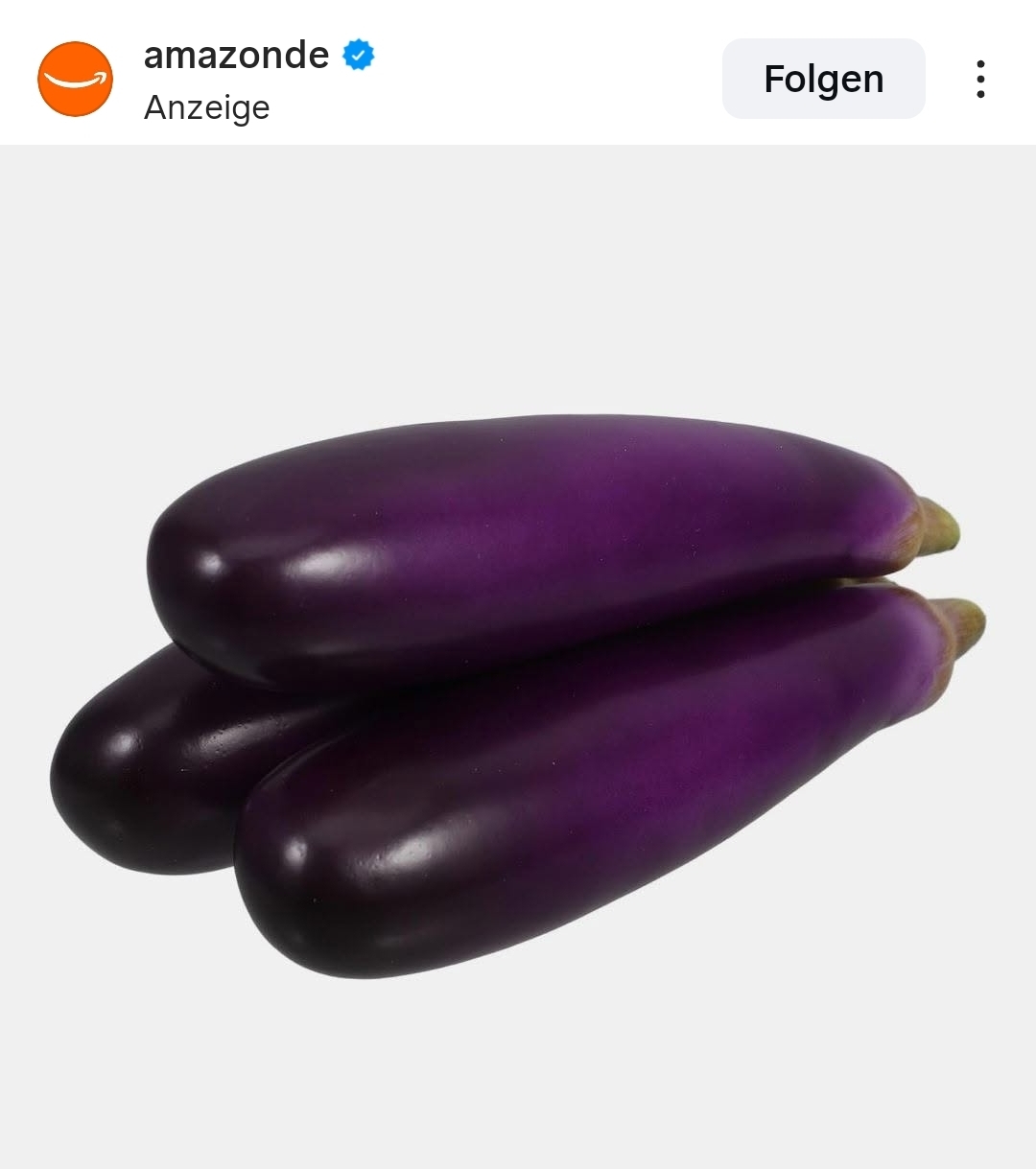The image size is (1036, 1169).
Task: Tap the amazonde username
Action: click(x=236, y=56)
